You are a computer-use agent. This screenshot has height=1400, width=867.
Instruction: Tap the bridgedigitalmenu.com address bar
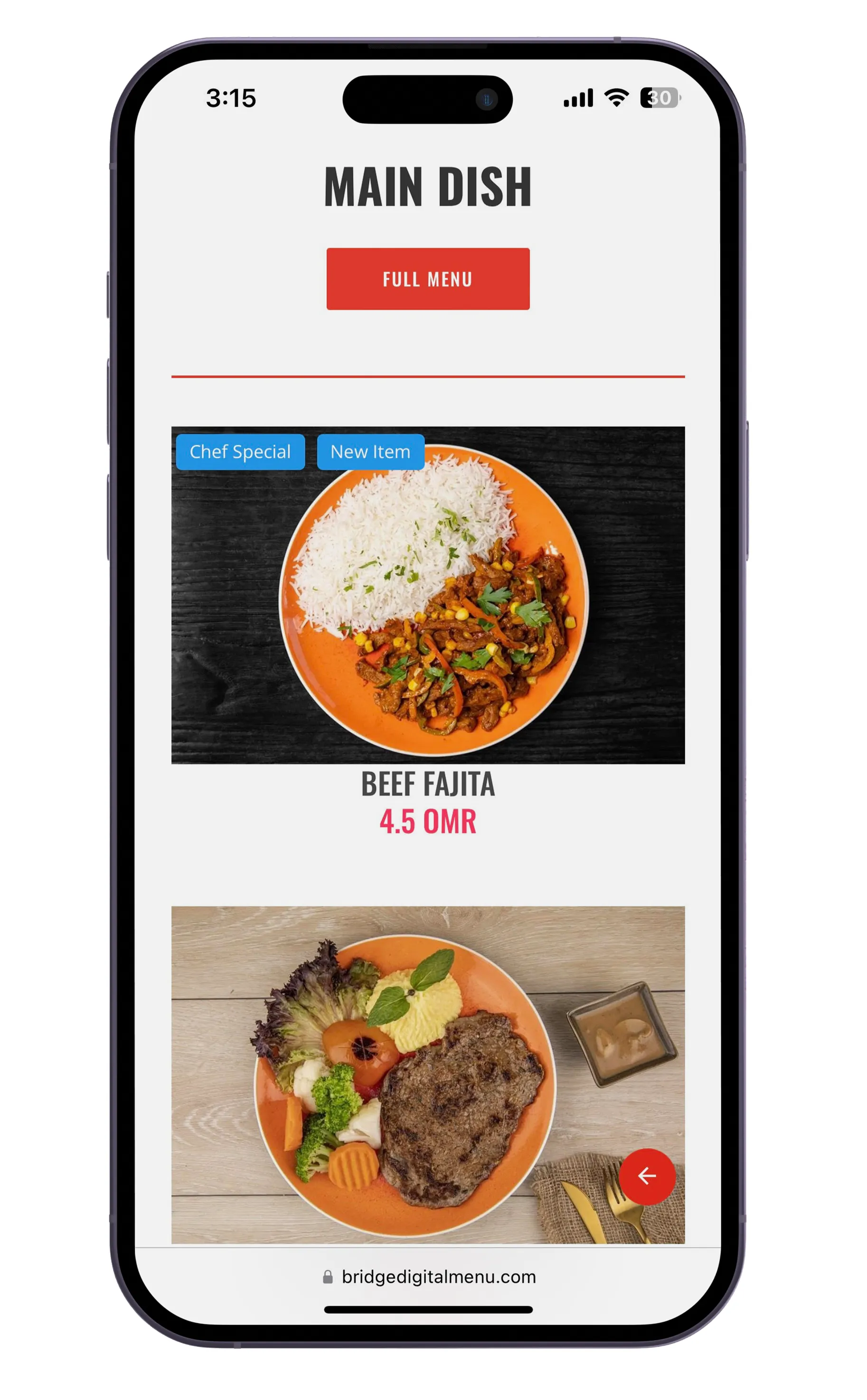click(x=429, y=1277)
